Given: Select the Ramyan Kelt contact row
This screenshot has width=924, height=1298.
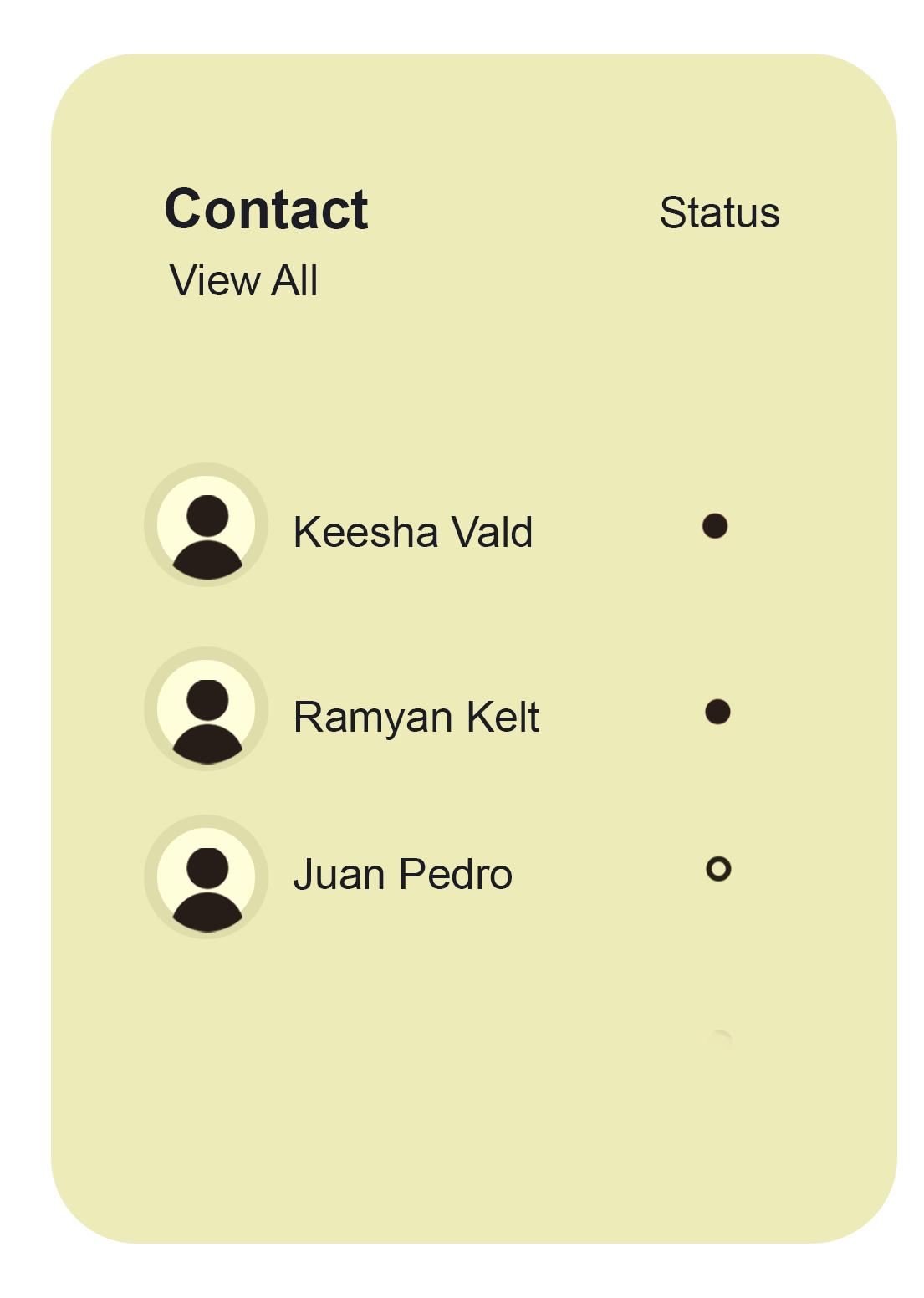Looking at the screenshot, I should tap(416, 717).
